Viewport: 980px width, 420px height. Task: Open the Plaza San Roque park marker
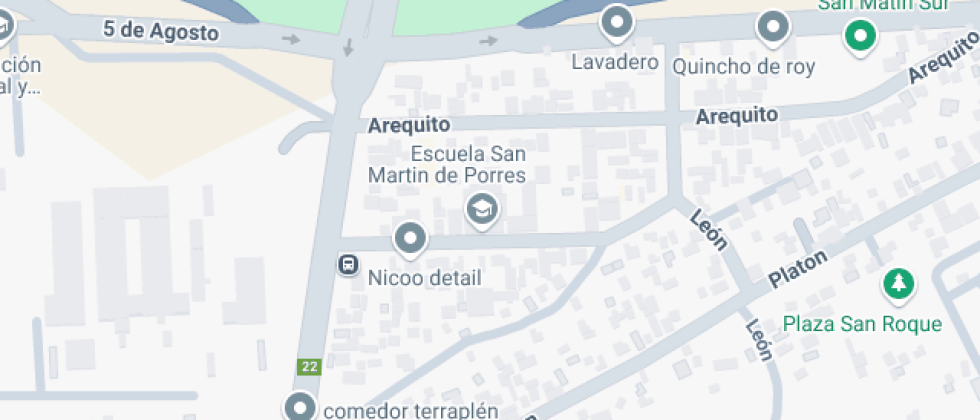point(898,284)
